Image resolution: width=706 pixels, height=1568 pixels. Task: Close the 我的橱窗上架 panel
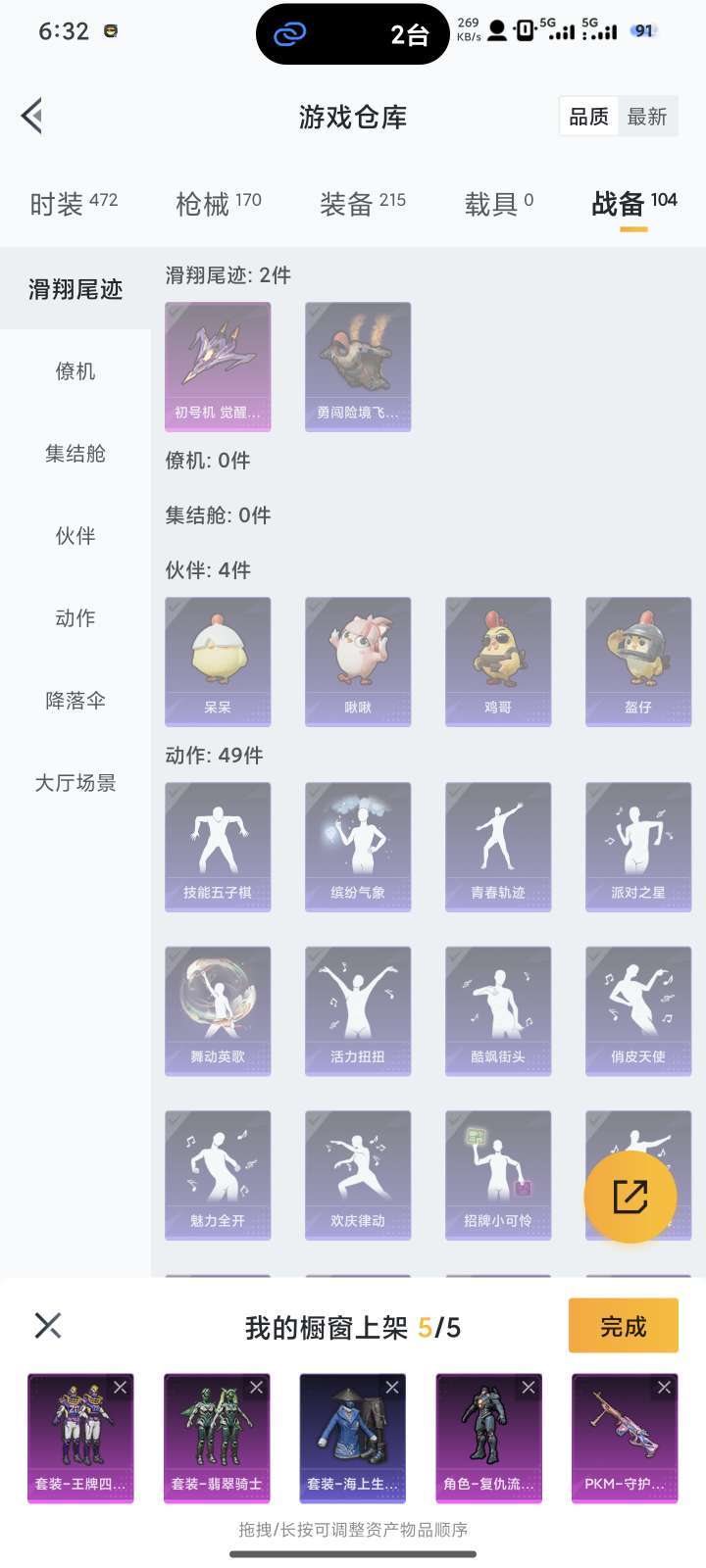pyautogui.click(x=48, y=1326)
